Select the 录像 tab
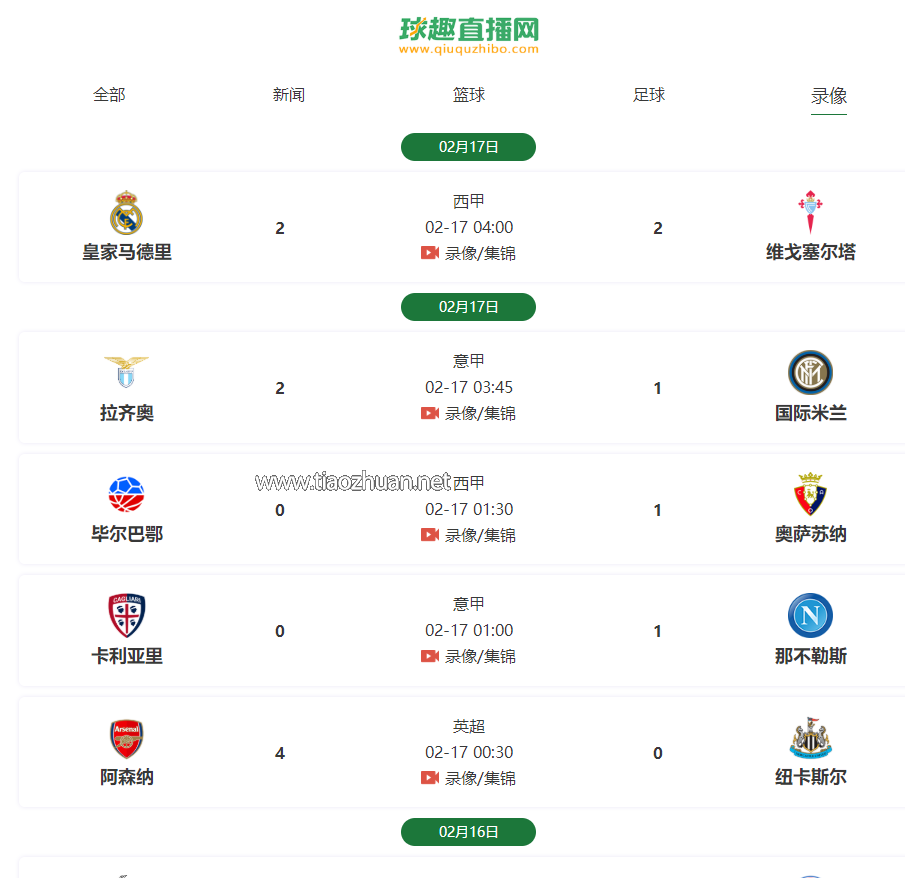Viewport: 905px width, 878px height. coord(829,96)
